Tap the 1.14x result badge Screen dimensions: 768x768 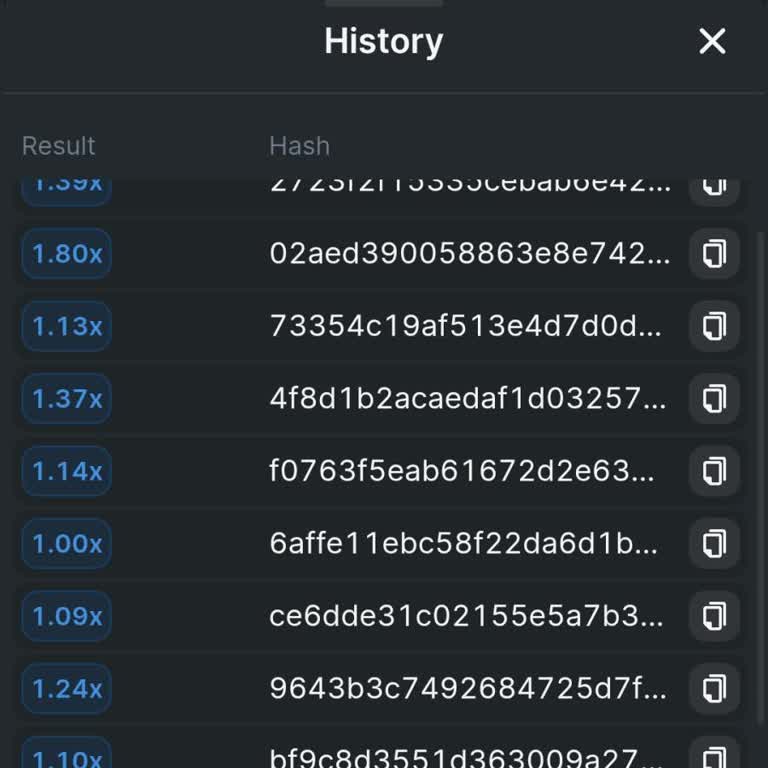coord(66,471)
